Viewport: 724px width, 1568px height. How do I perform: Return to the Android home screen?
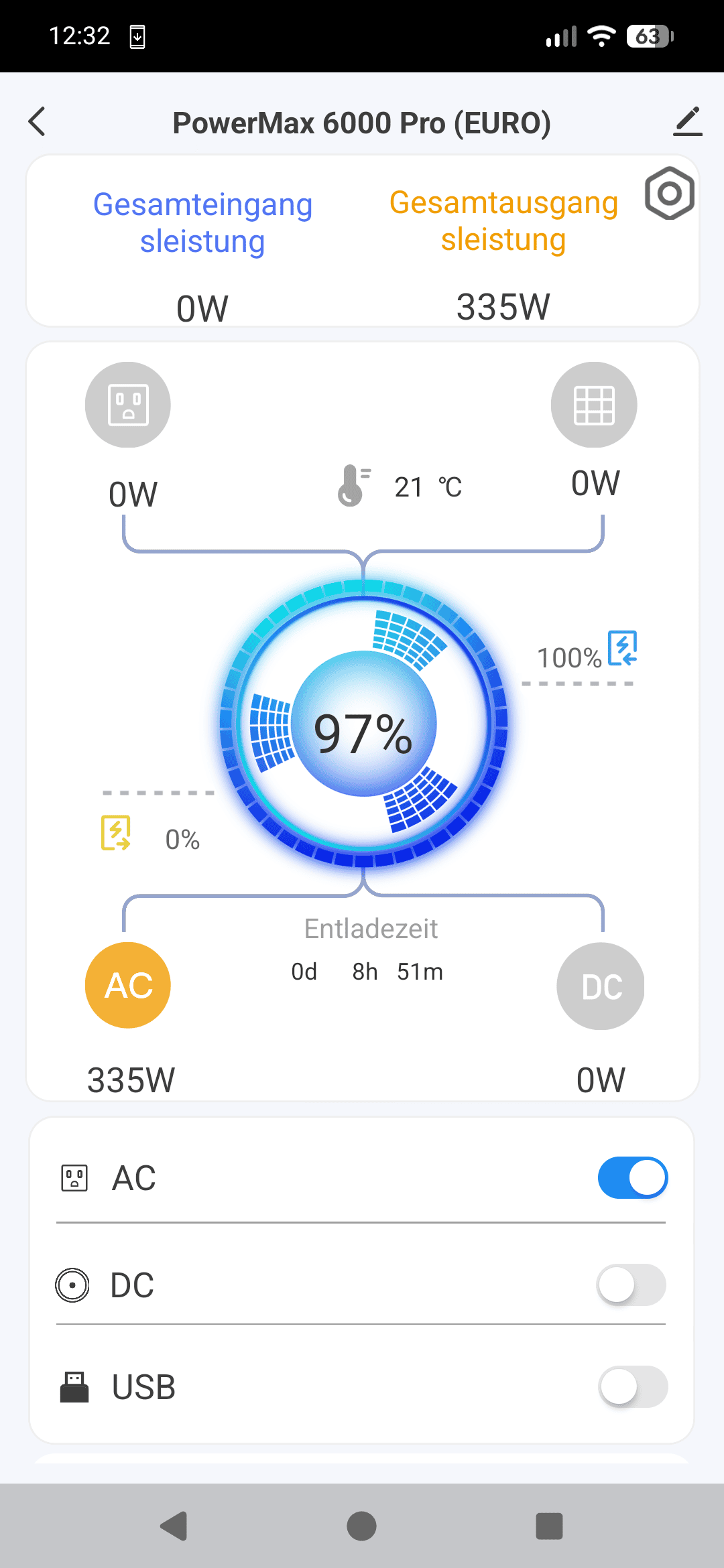coord(362,1526)
